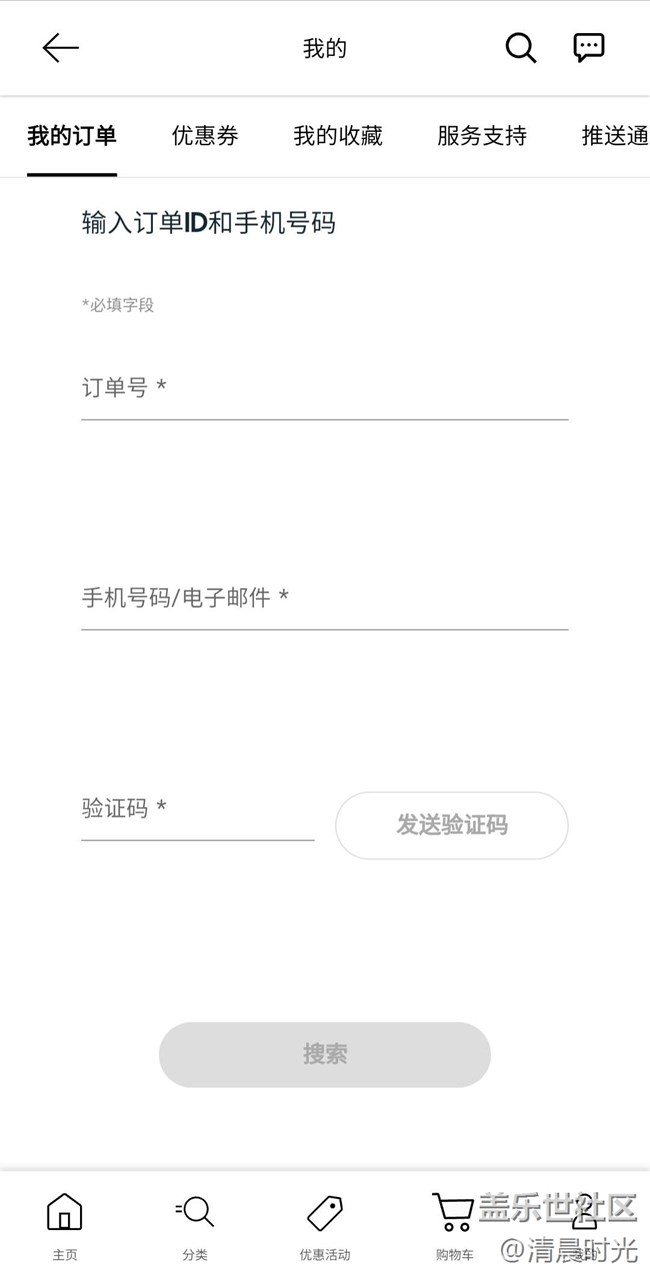The height and width of the screenshot is (1283, 650).
Task: Switch to the 优惠券 tab
Action: [x=205, y=136]
